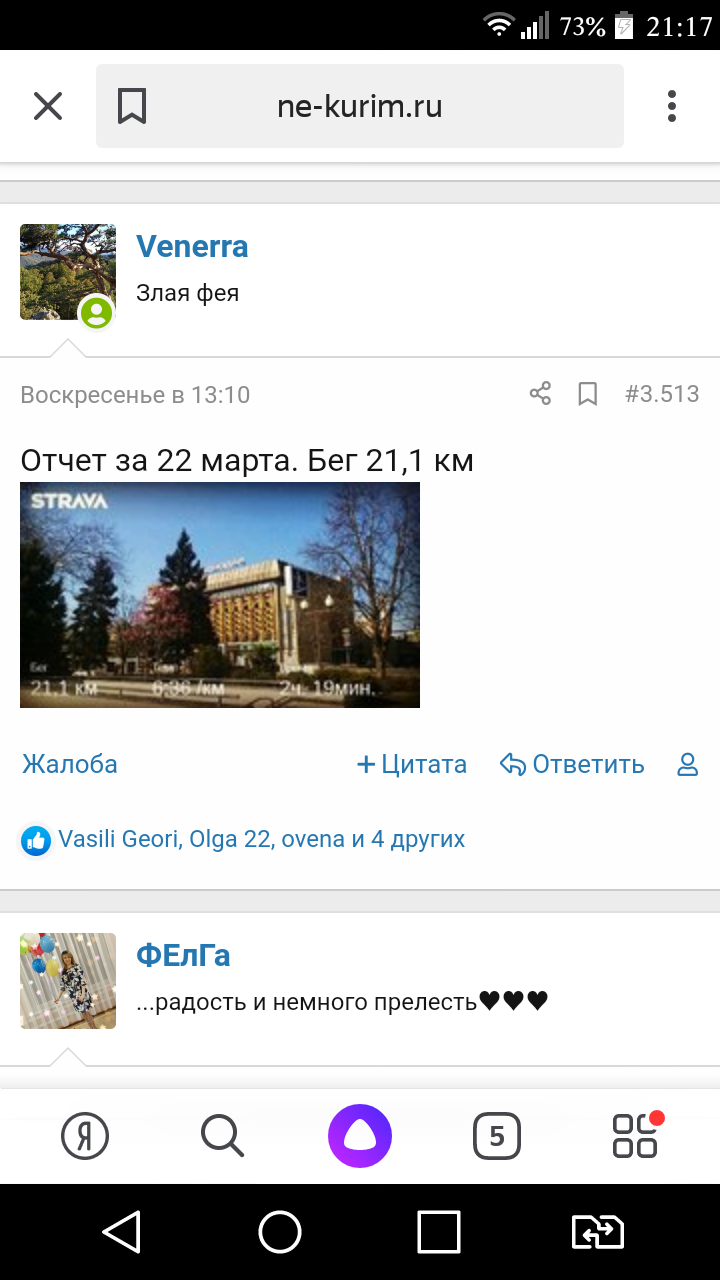Open Venerra's profile name link
The height and width of the screenshot is (1280, 720).
pos(192,247)
